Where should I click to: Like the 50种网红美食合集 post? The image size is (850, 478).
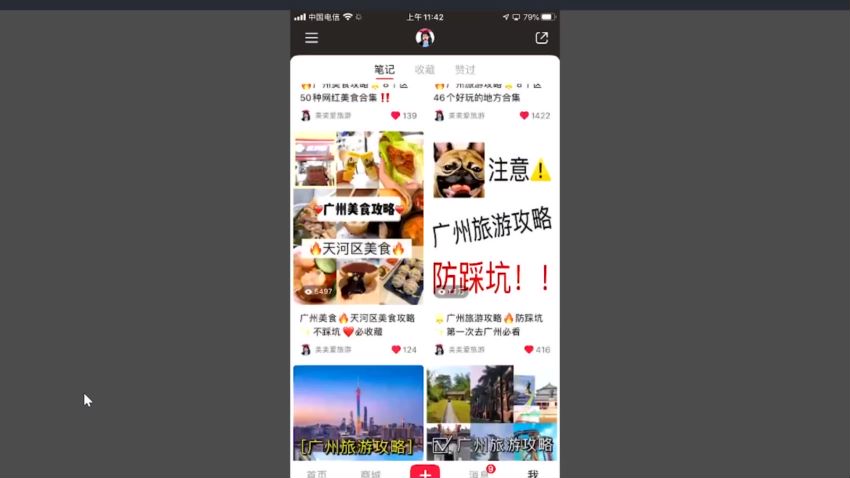396,116
